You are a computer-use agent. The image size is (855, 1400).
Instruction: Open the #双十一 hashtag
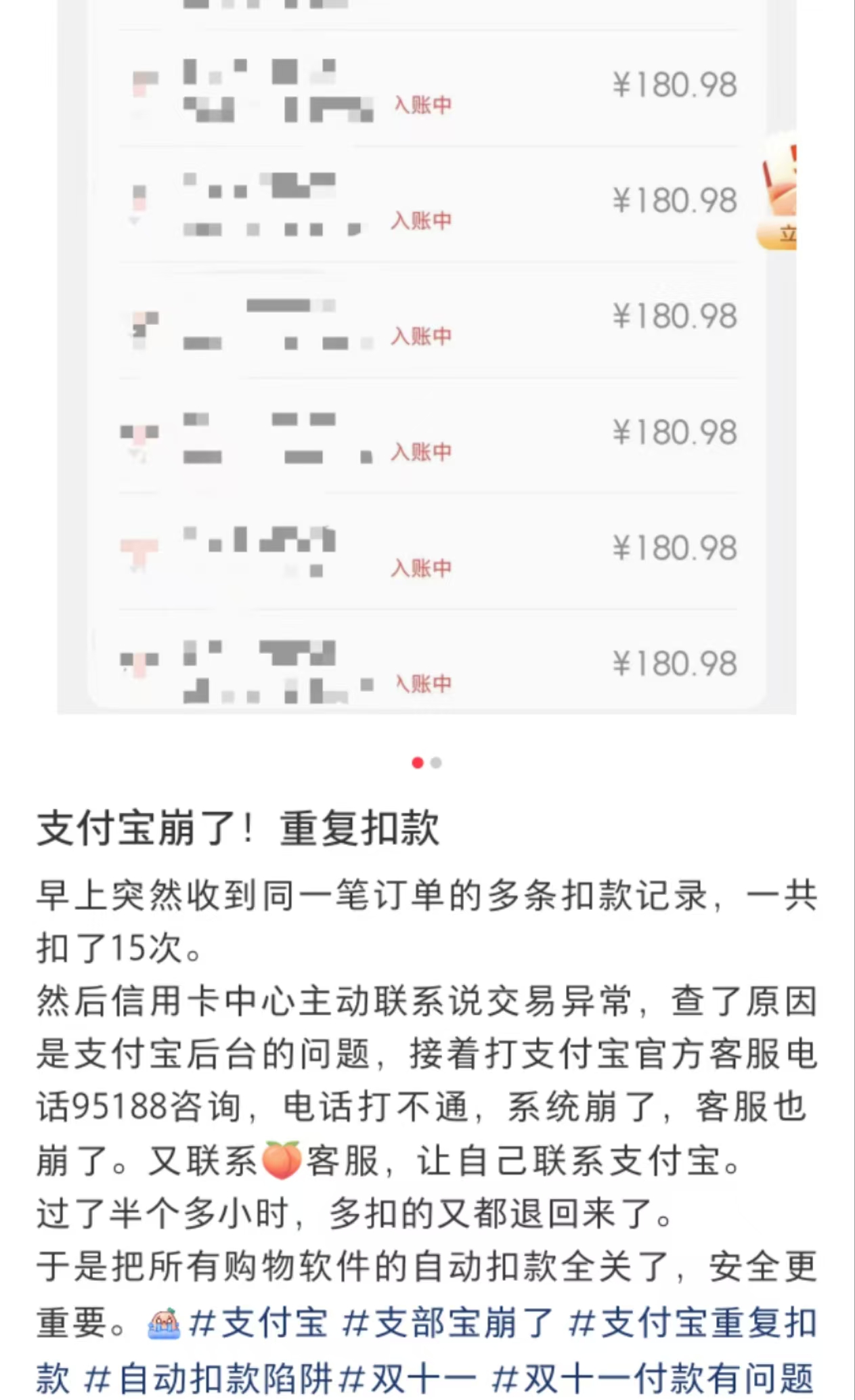coord(408,1377)
